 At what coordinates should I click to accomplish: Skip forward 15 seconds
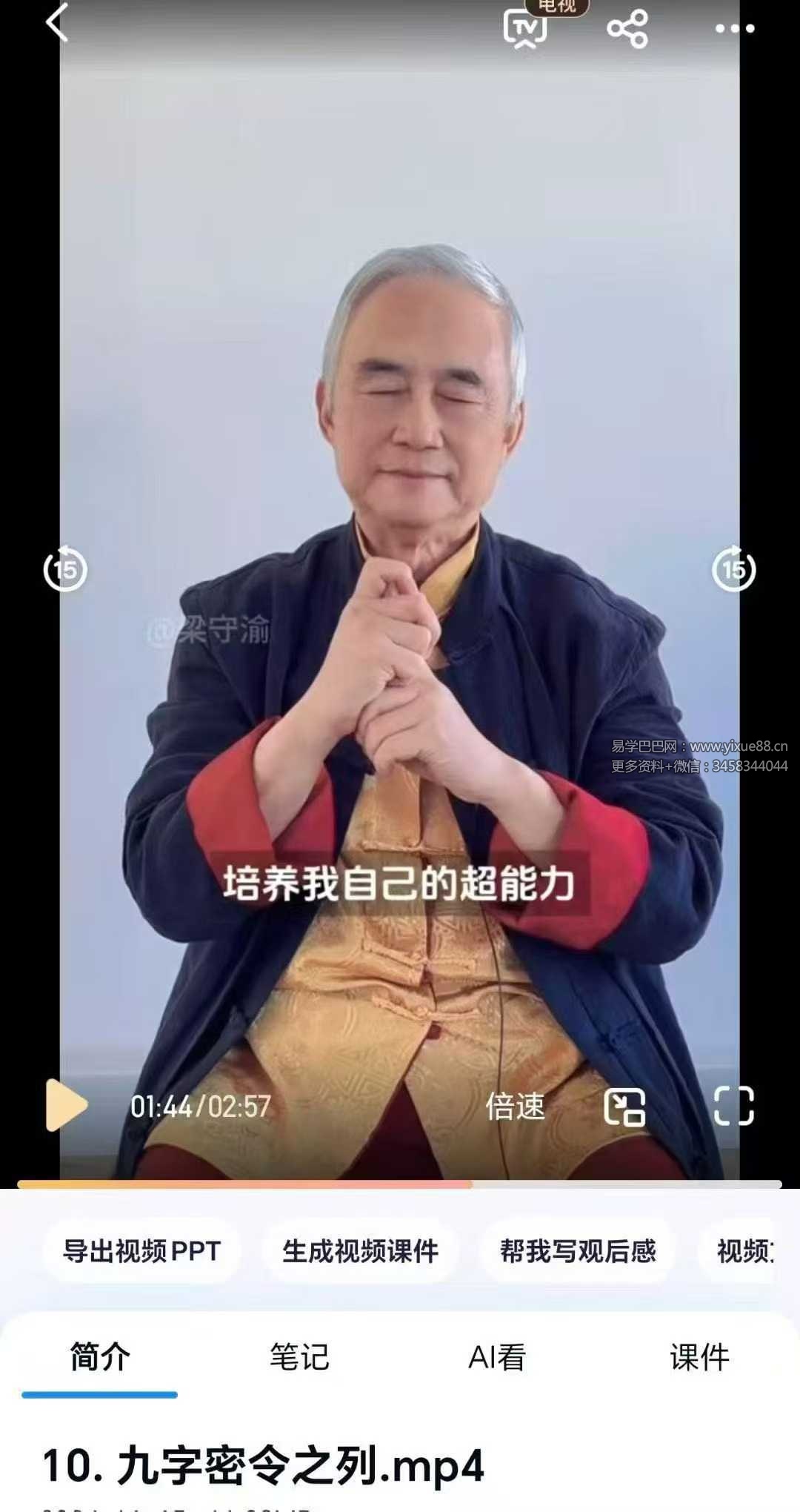733,569
